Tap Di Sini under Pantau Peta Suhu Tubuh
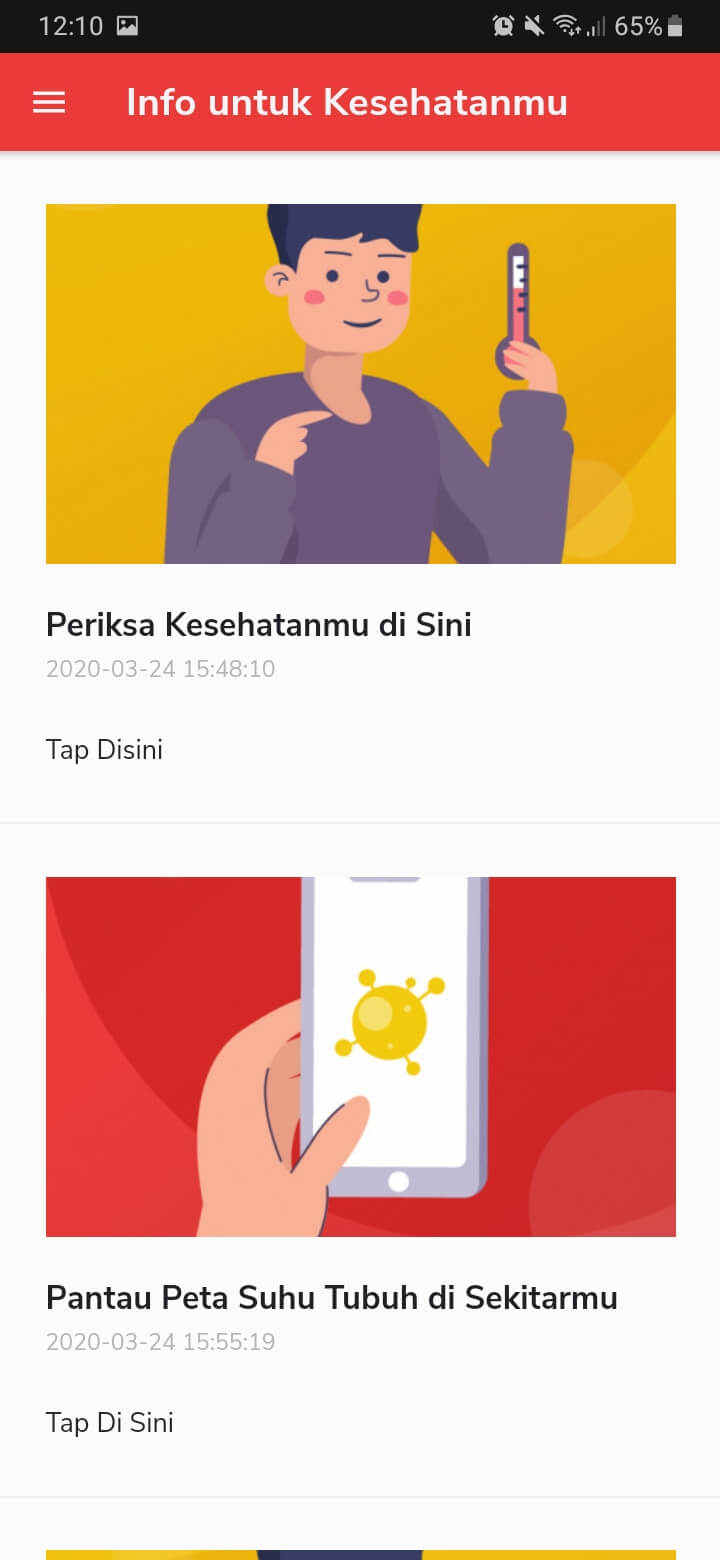The height and width of the screenshot is (1560, 720). click(x=110, y=1423)
